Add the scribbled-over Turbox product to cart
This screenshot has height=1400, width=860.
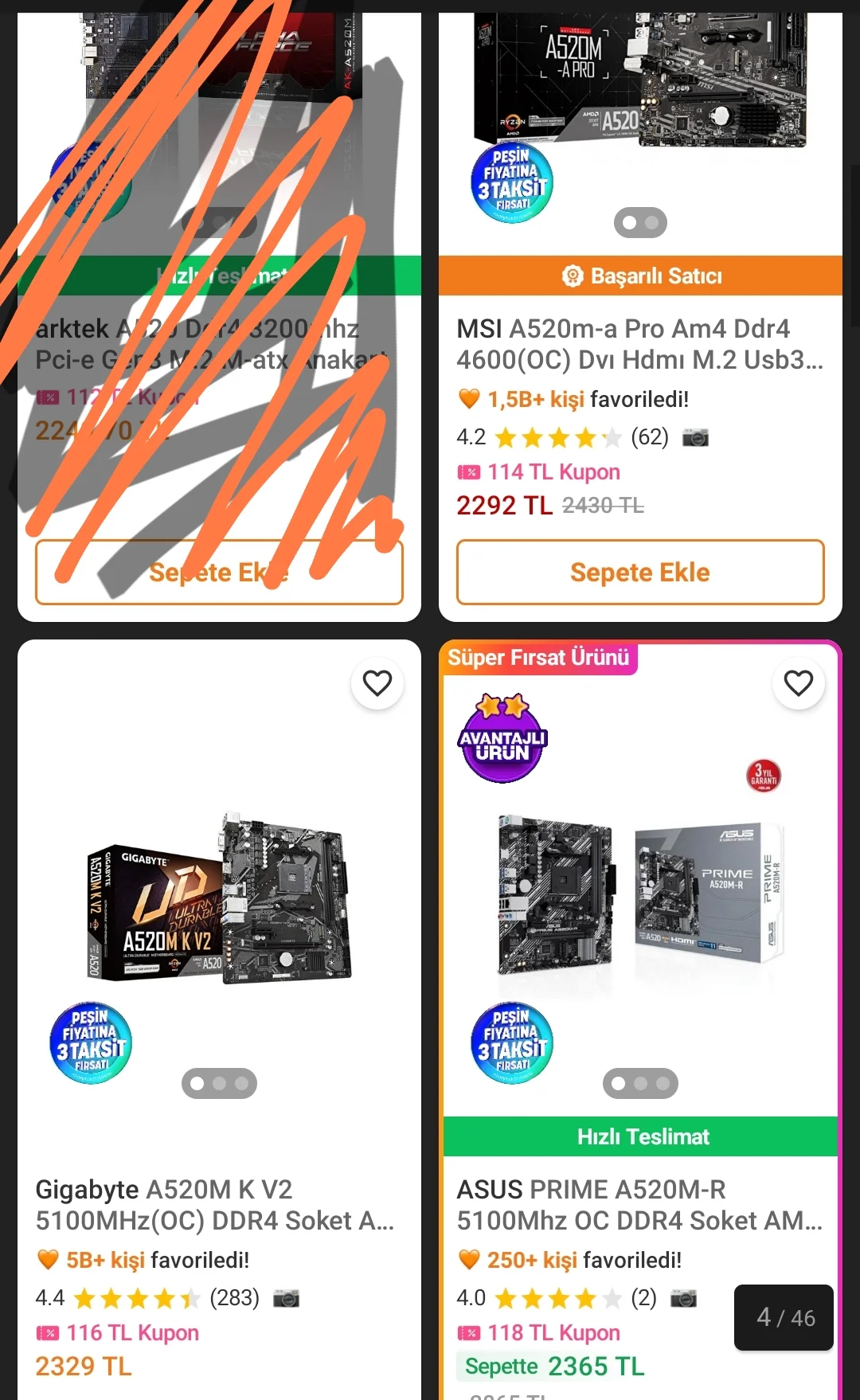click(219, 572)
